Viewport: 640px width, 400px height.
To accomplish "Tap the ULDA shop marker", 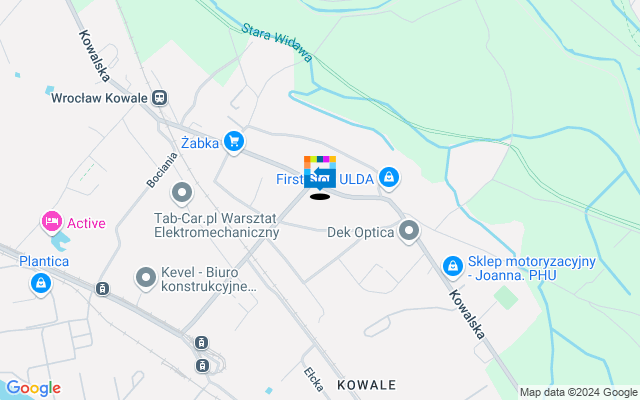I will coord(389,179).
